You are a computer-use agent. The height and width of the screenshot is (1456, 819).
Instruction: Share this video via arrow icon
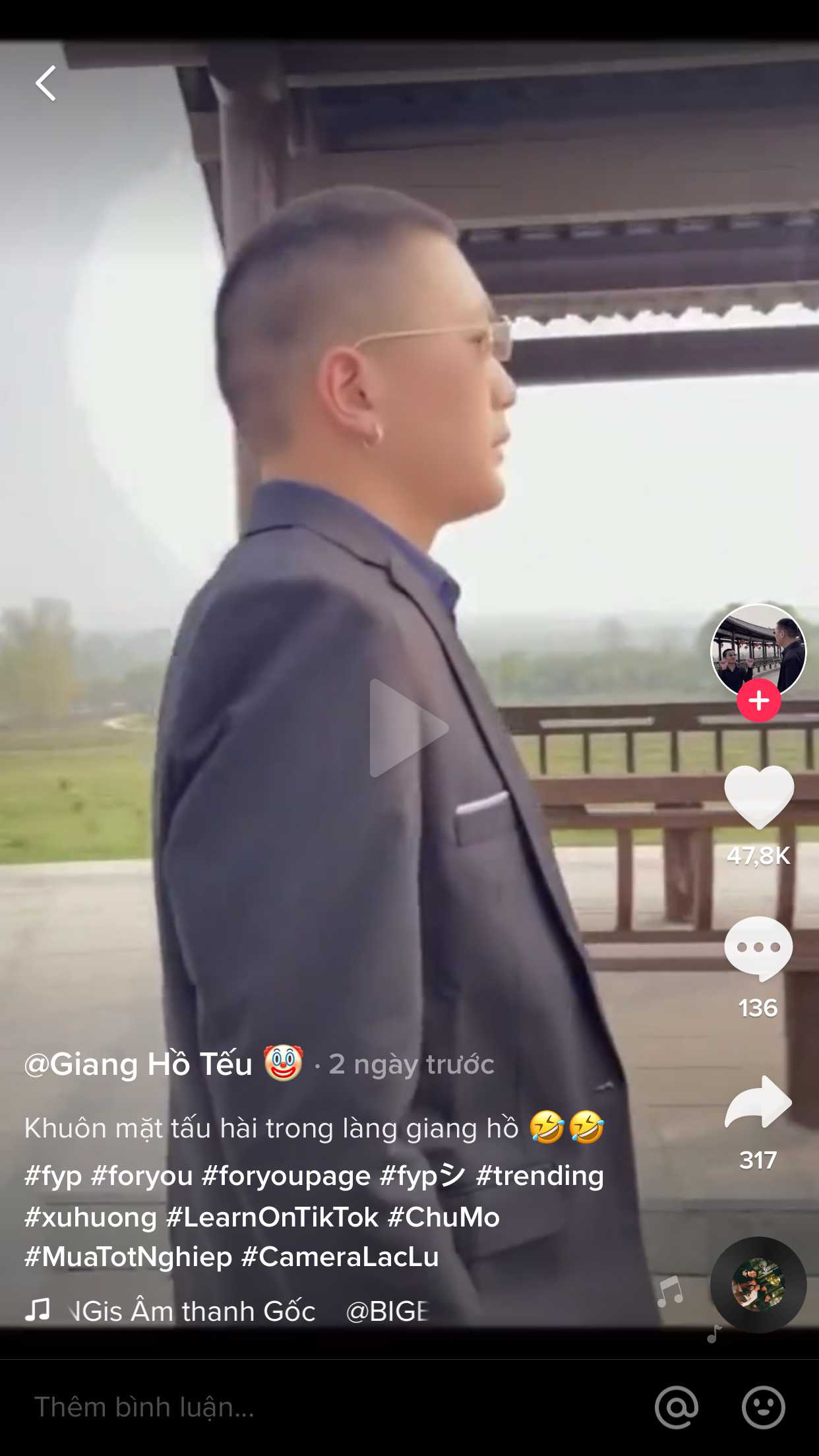pyautogui.click(x=758, y=1103)
